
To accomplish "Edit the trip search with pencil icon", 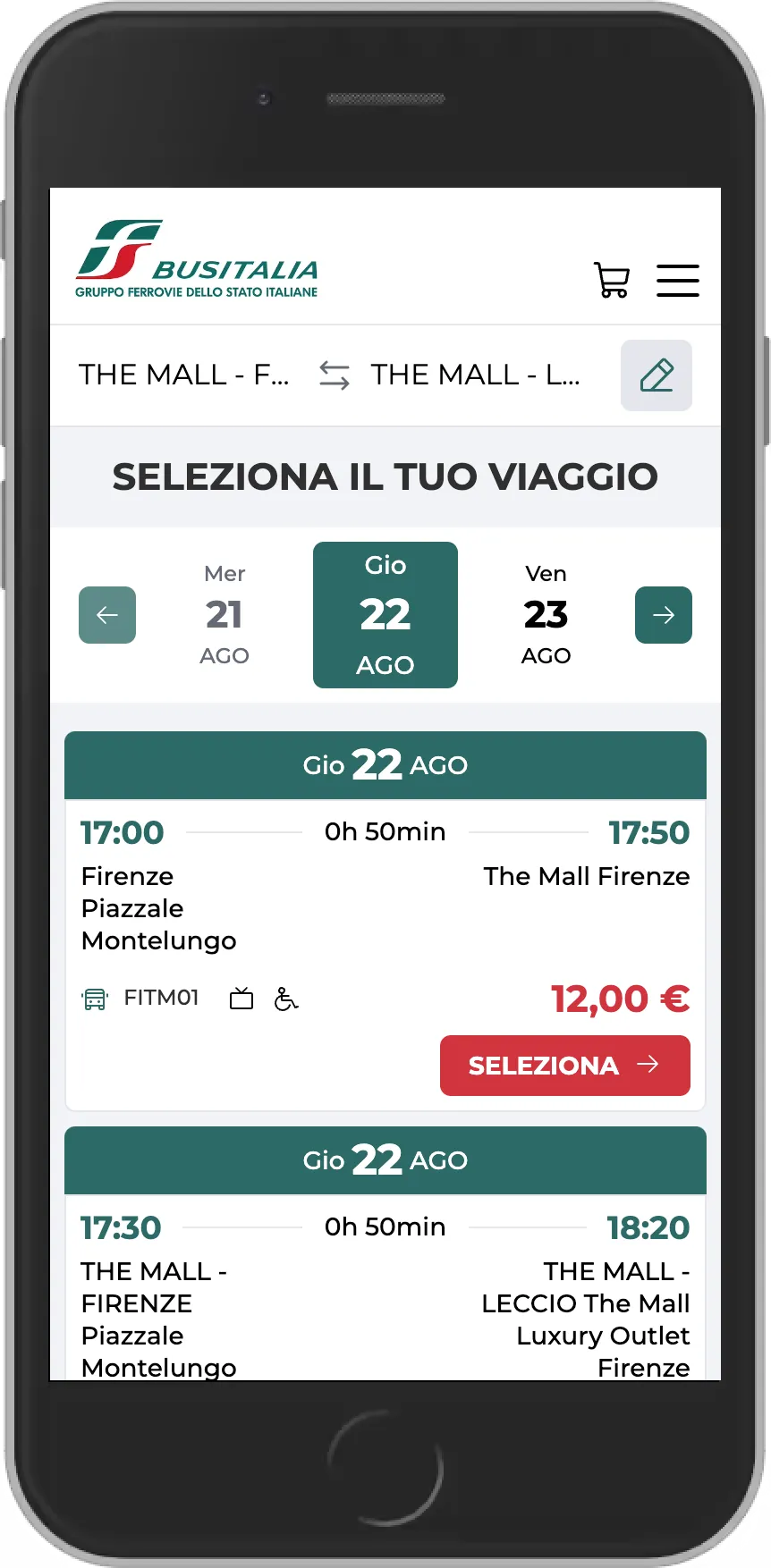I will [x=656, y=375].
